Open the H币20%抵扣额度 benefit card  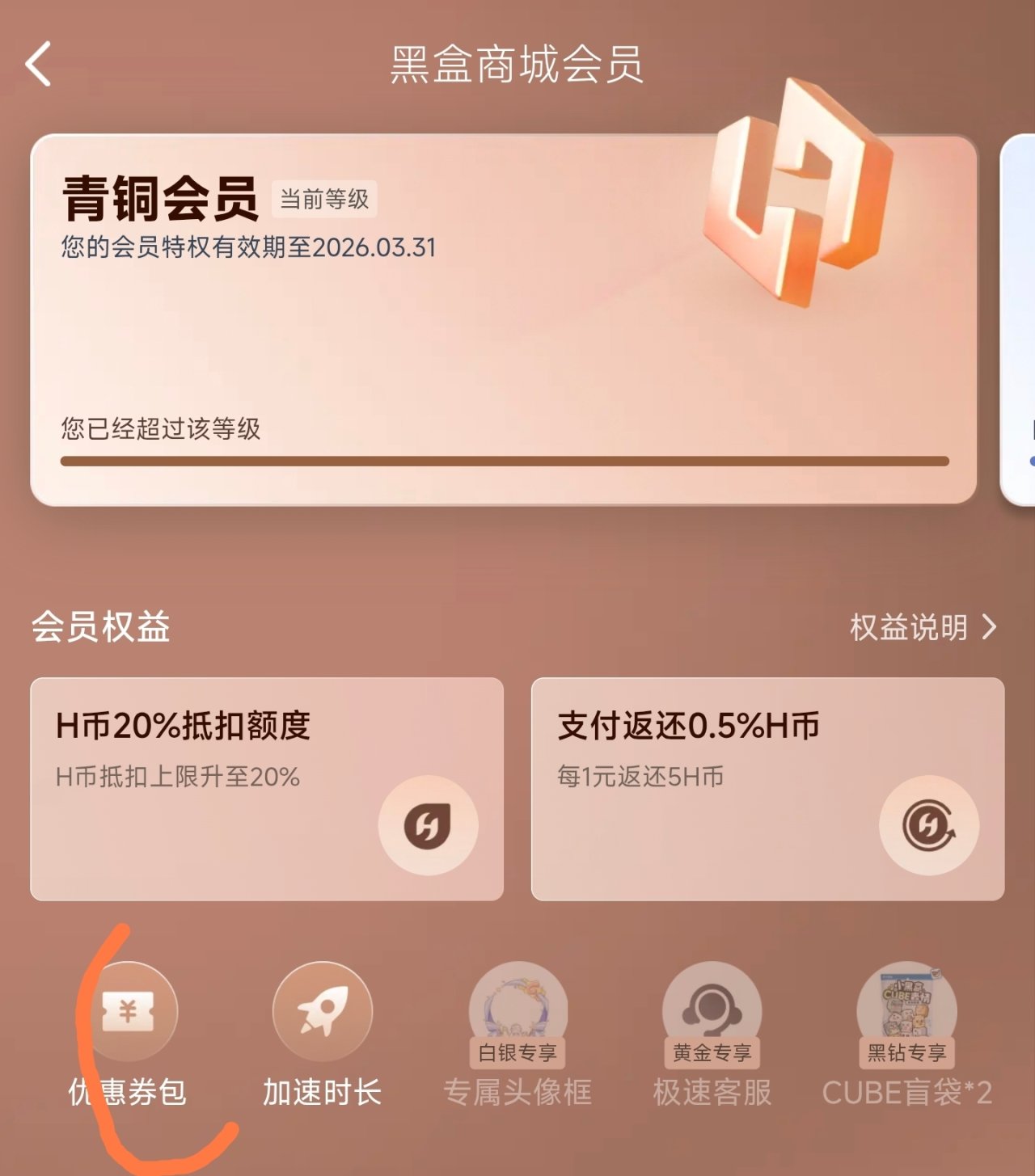tap(267, 789)
